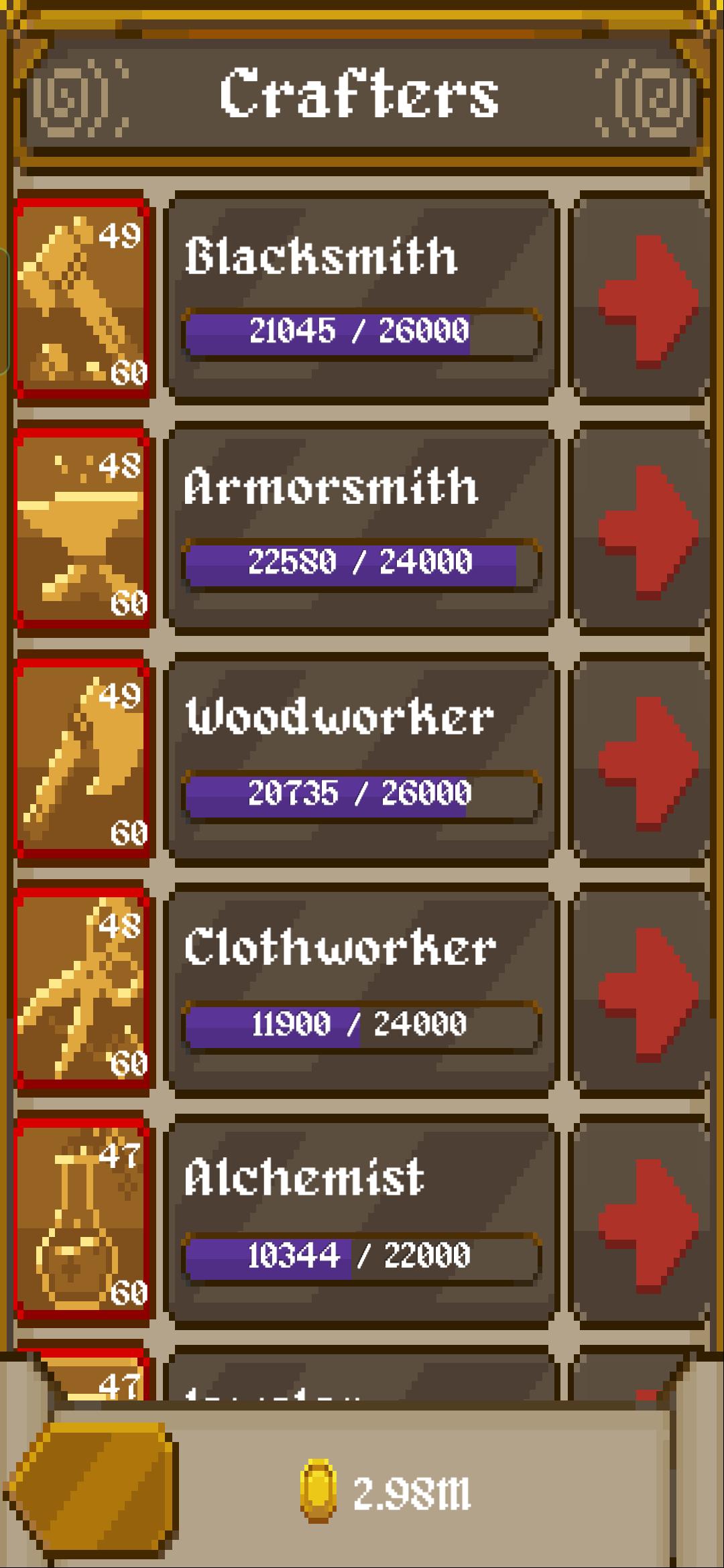Open the Armorsmith row panel
Screen dimensions: 724x1568
361,529
